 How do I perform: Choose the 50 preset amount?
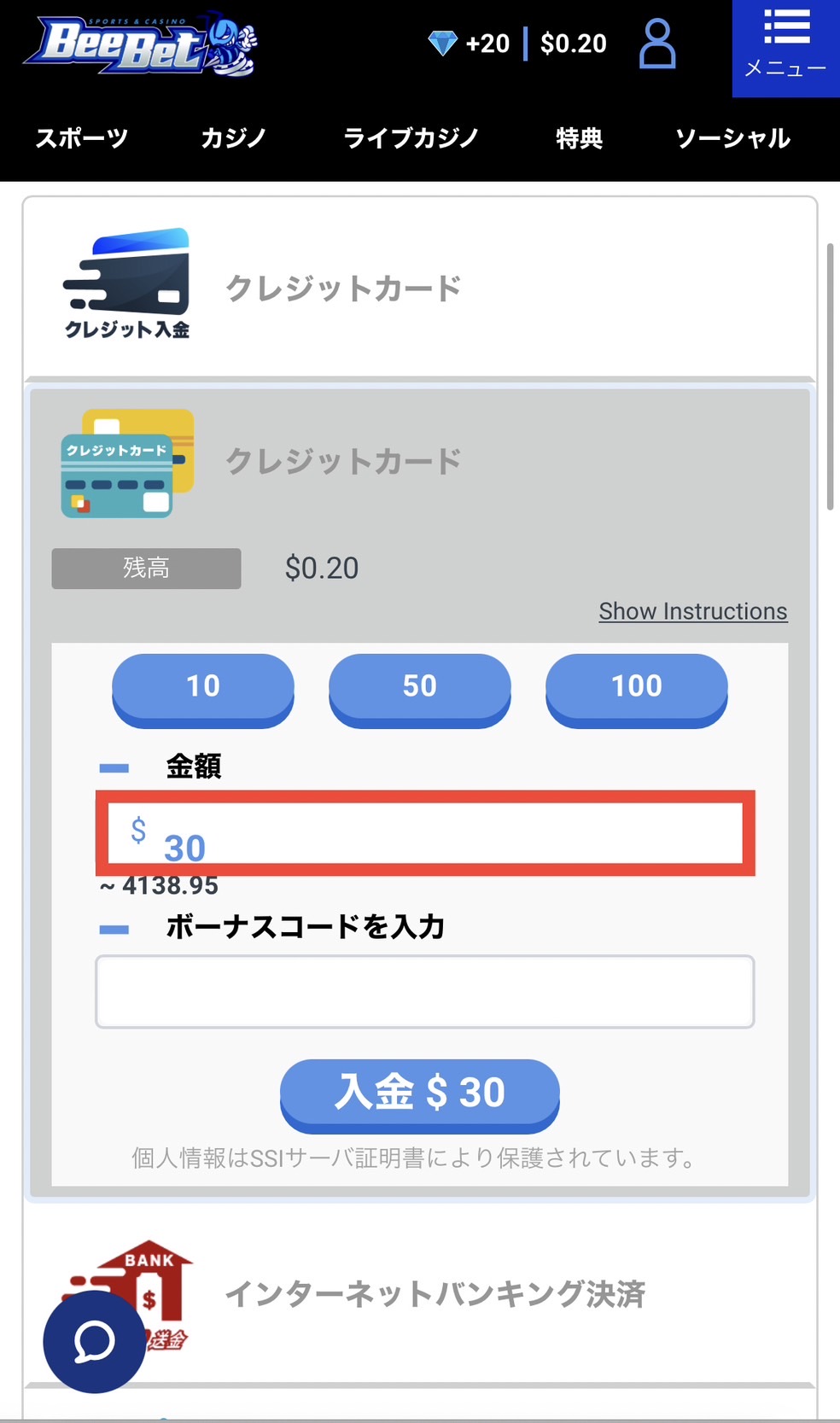(420, 686)
